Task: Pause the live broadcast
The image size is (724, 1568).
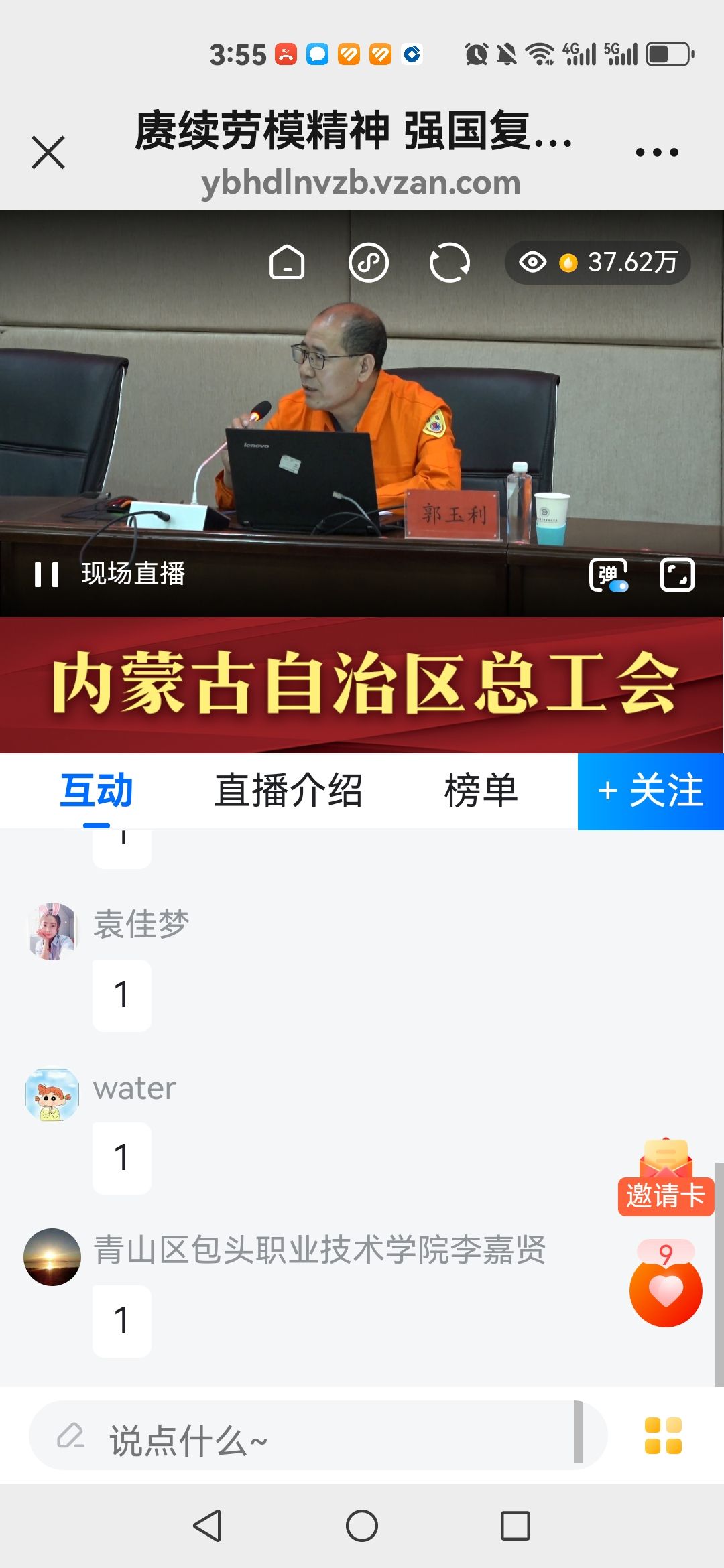Action: pos(47,574)
